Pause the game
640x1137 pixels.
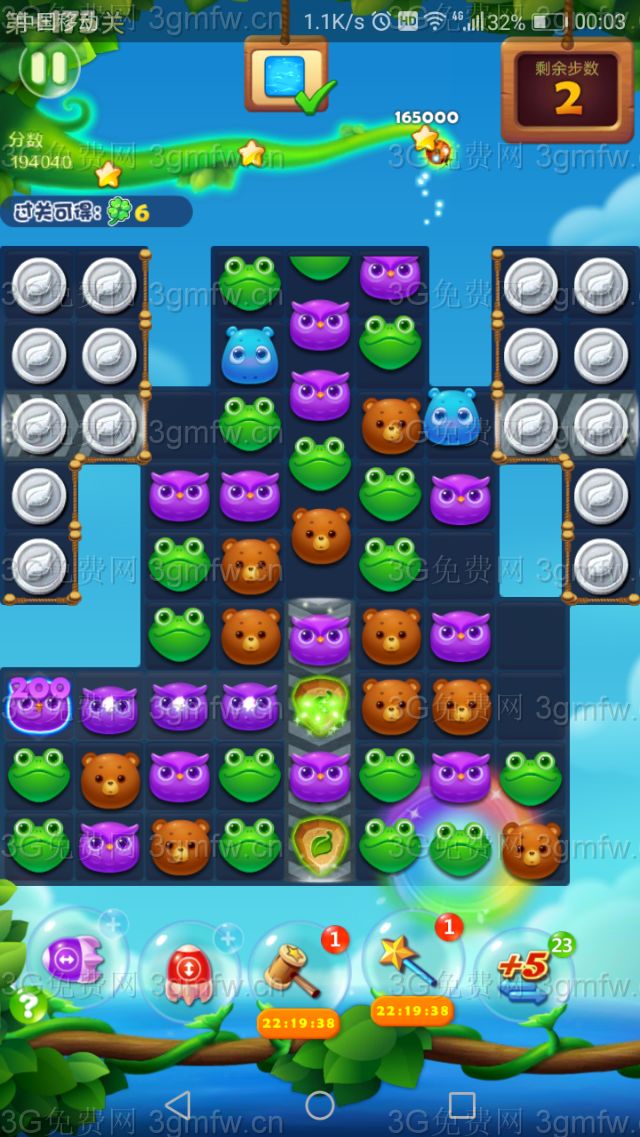[48, 68]
